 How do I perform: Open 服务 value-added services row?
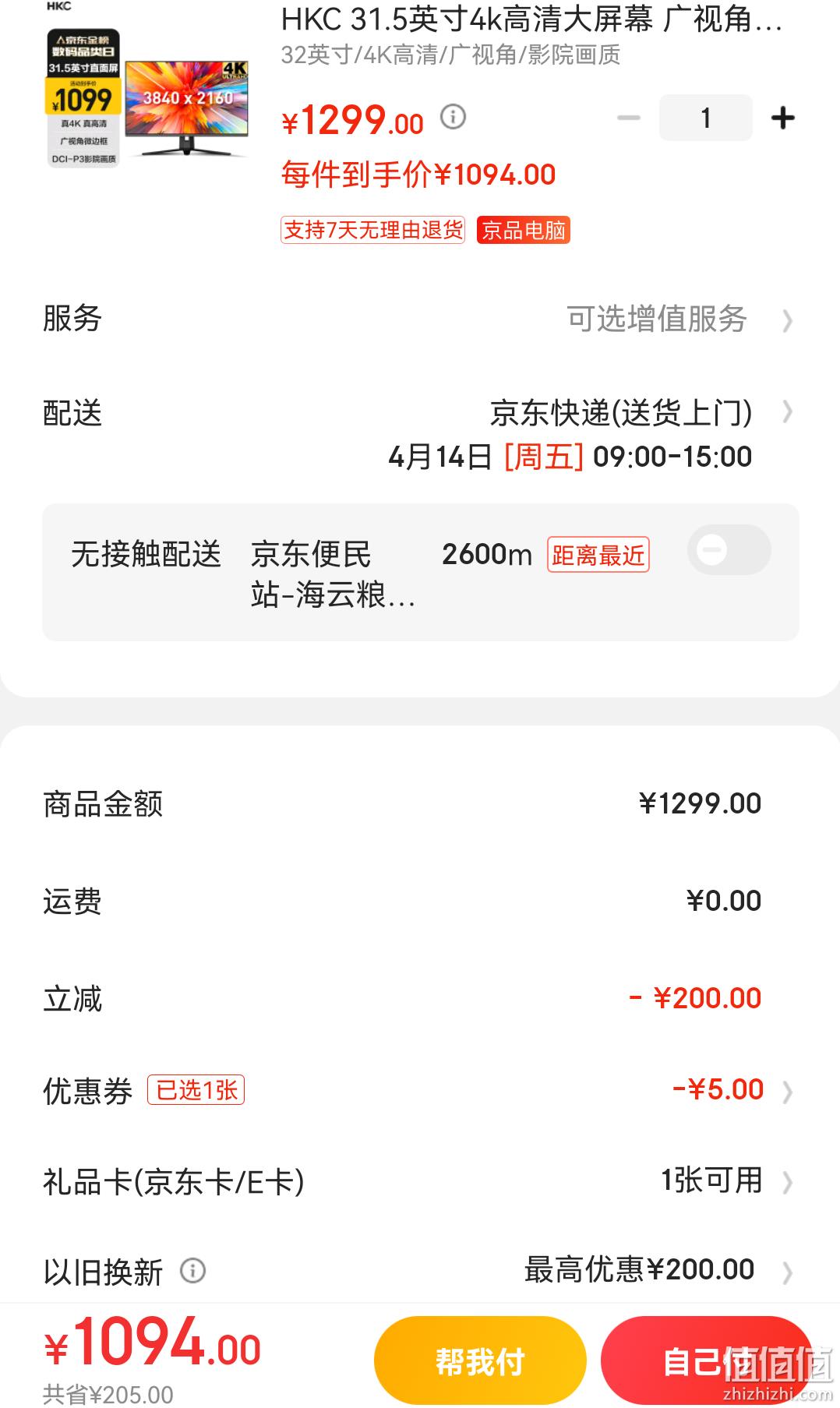click(420, 319)
